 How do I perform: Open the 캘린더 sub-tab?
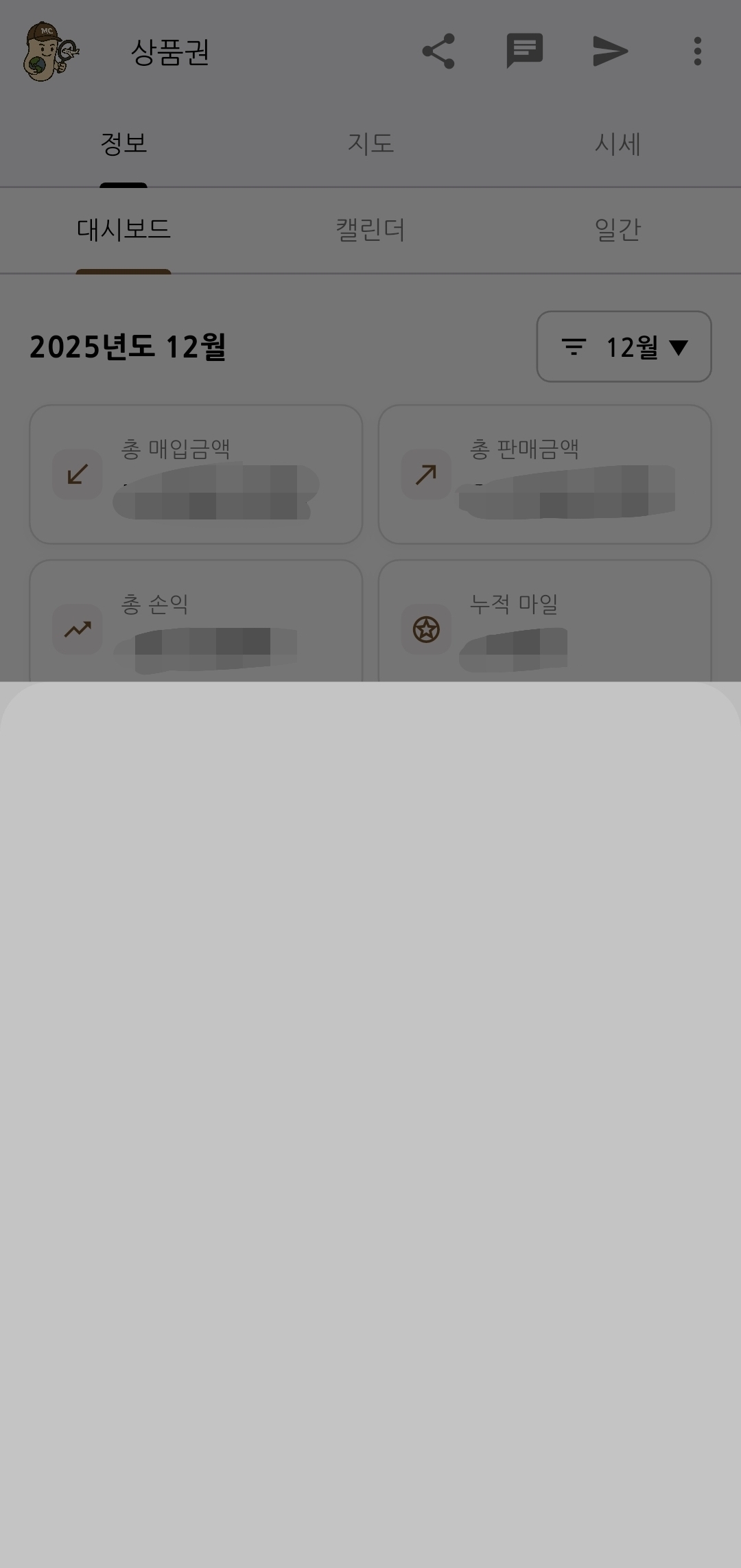click(x=370, y=229)
